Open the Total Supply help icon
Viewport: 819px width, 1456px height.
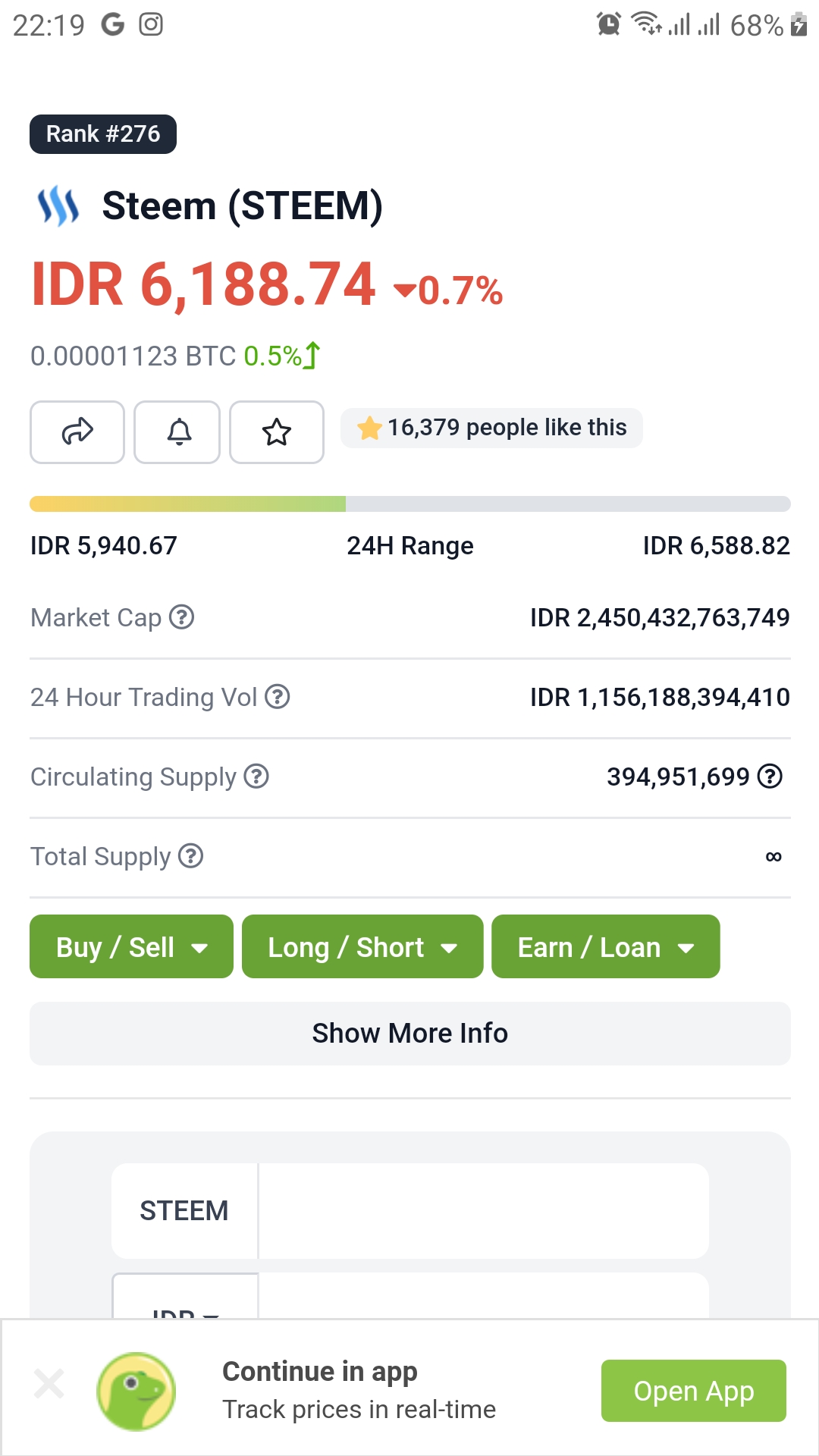point(190,856)
